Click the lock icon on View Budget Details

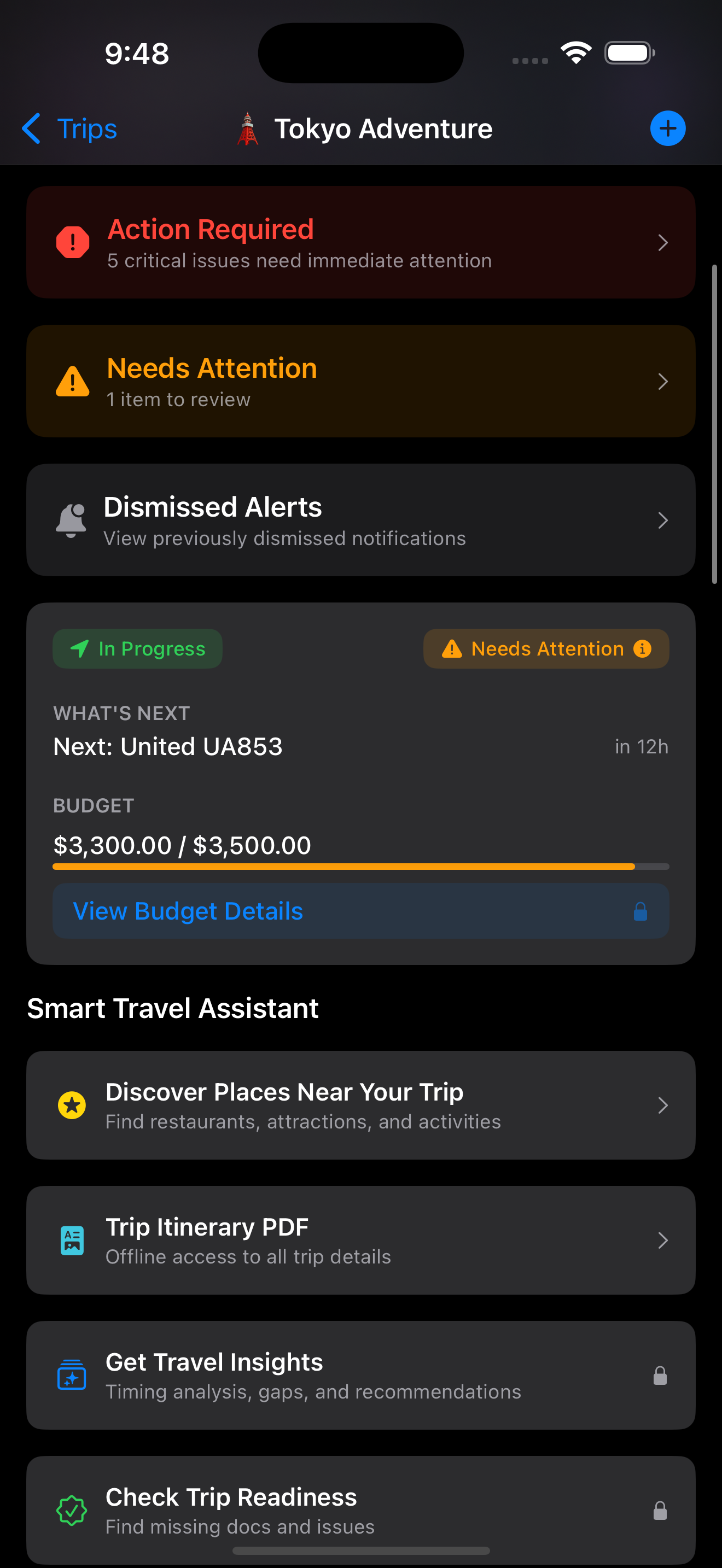pos(640,911)
